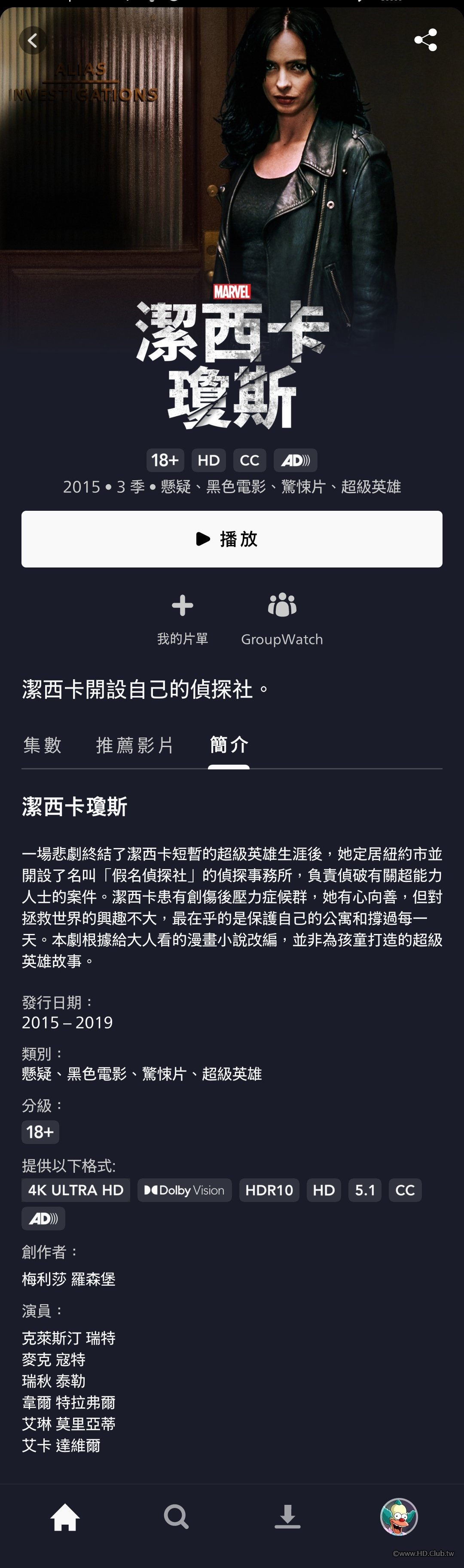
Task: Play the series with the 播放 button
Action: [232, 539]
